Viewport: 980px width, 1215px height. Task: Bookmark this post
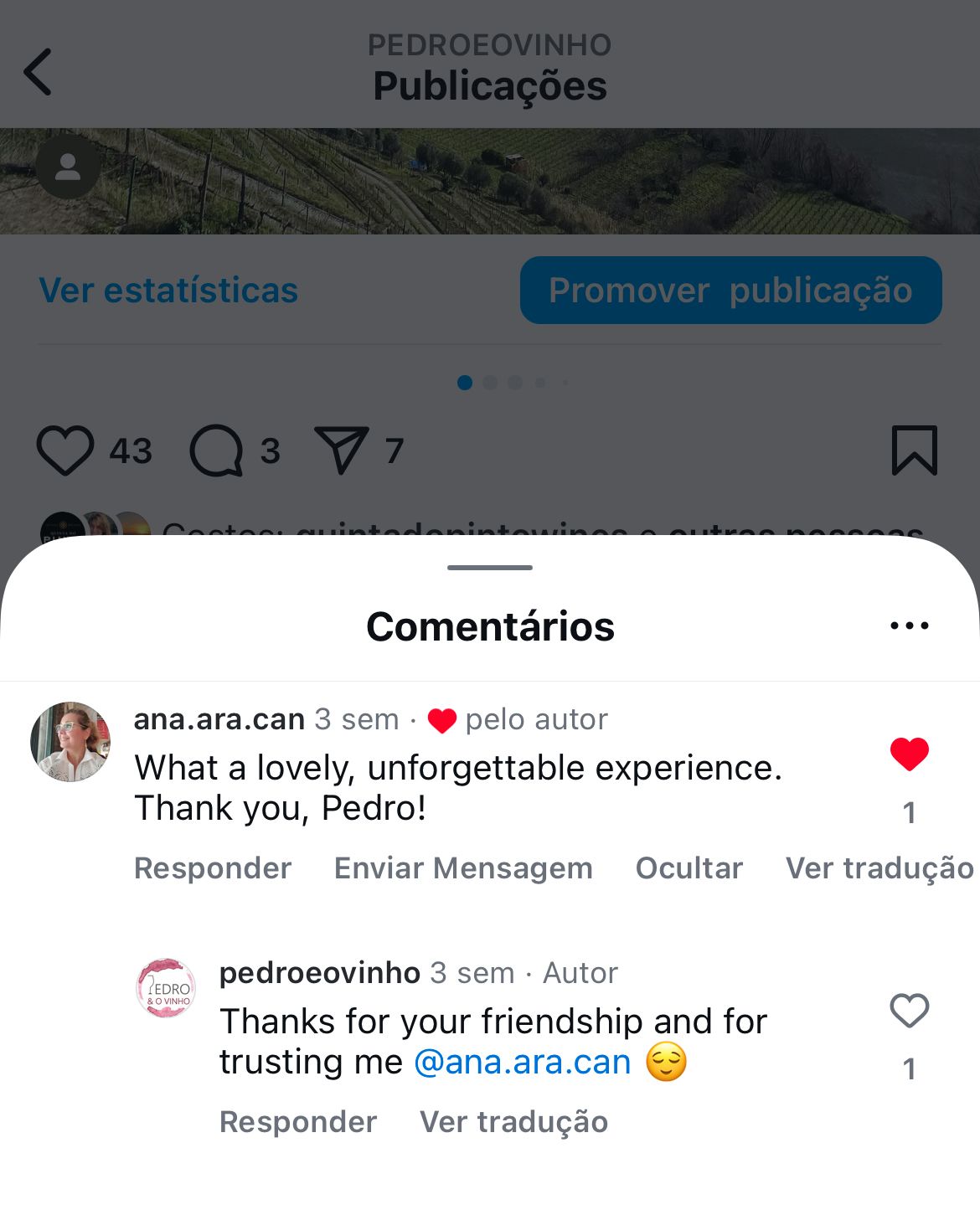coord(914,450)
